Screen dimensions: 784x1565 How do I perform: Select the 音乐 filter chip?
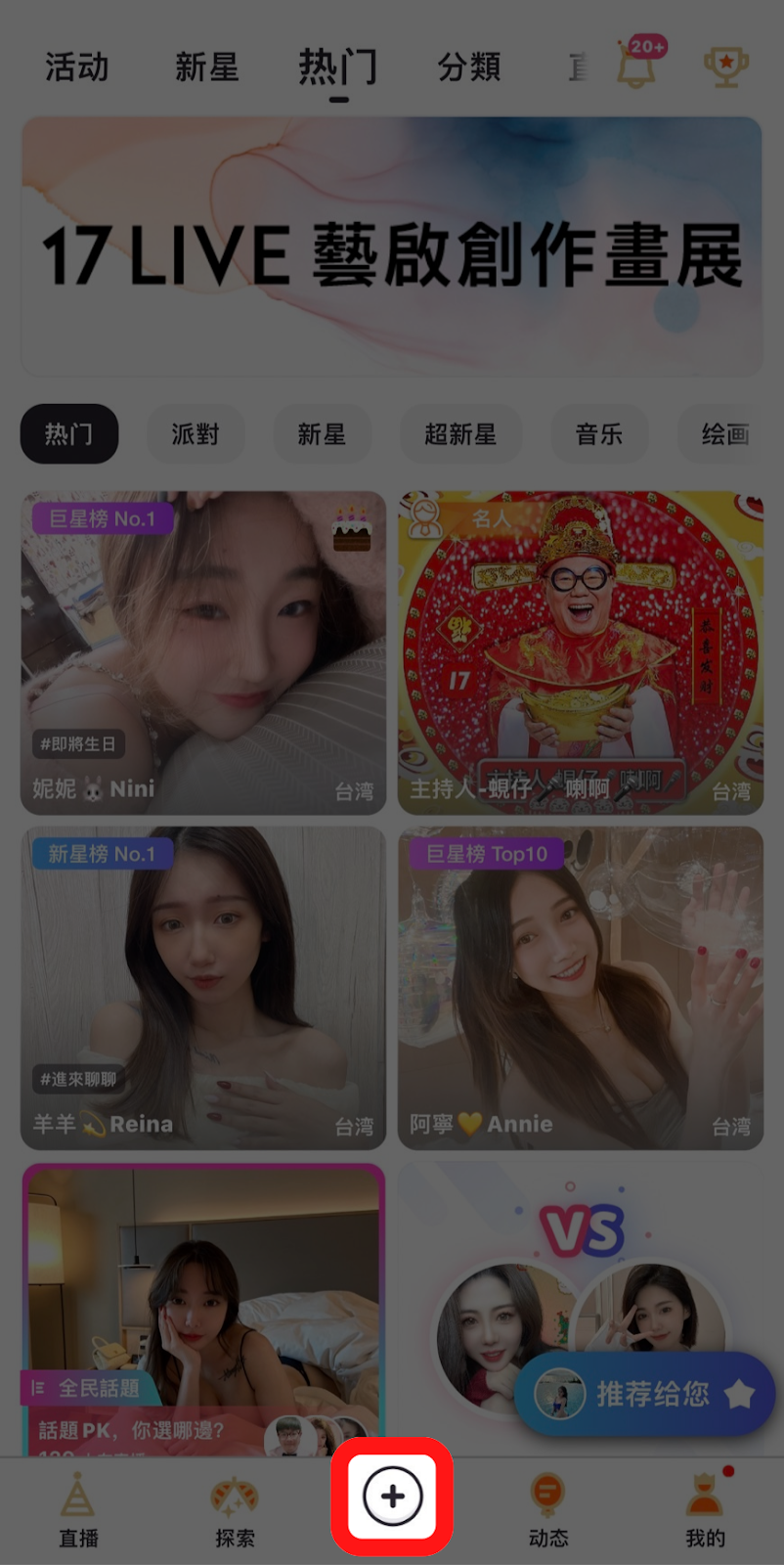599,434
